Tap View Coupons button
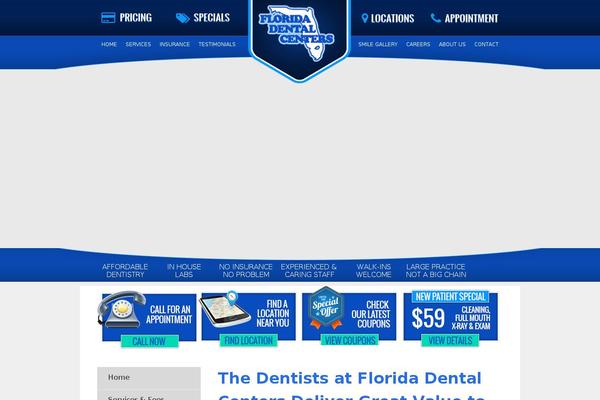 tap(350, 341)
